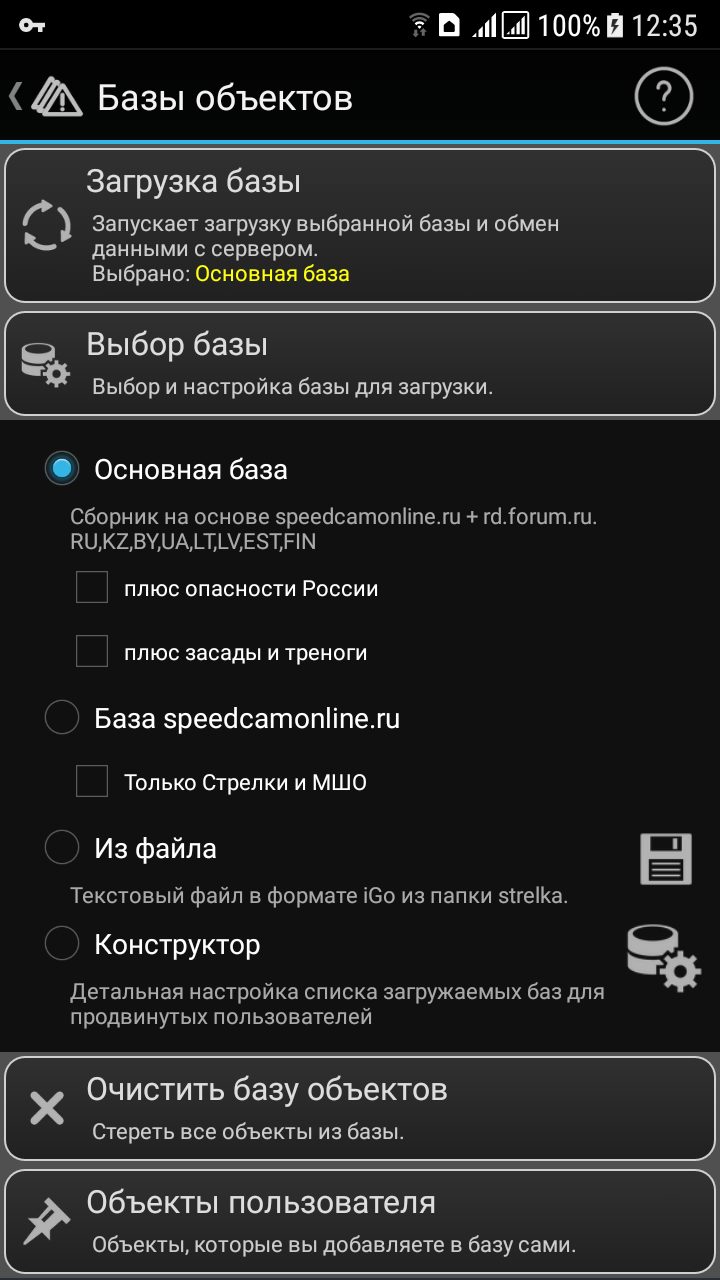This screenshot has width=720, height=1280.
Task: Go back via the top-left arrow
Action: 16,97
